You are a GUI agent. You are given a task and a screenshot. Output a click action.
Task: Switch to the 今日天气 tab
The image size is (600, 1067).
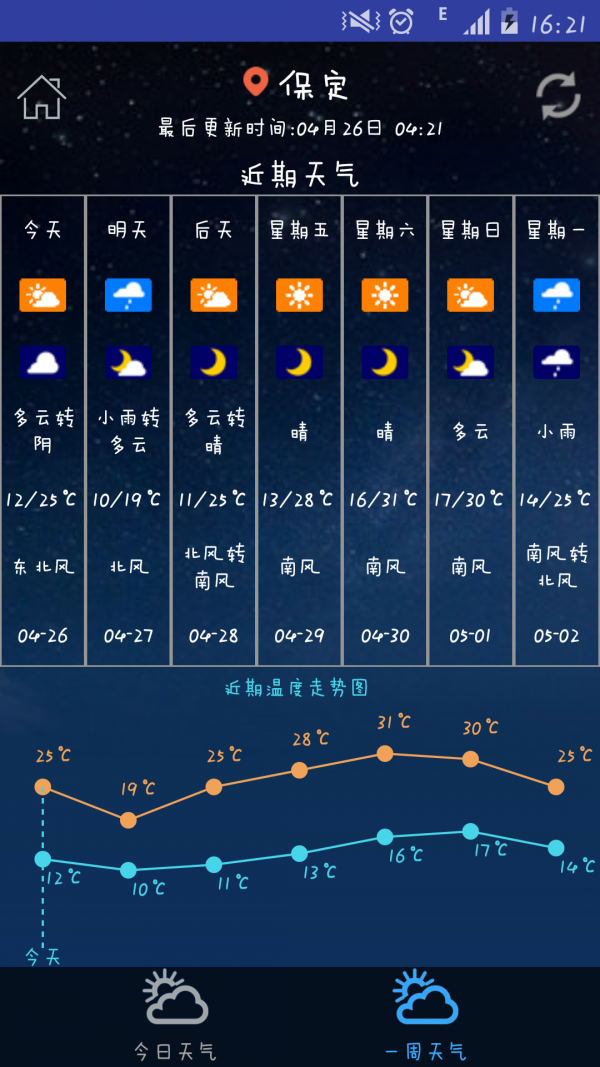pos(176,1015)
